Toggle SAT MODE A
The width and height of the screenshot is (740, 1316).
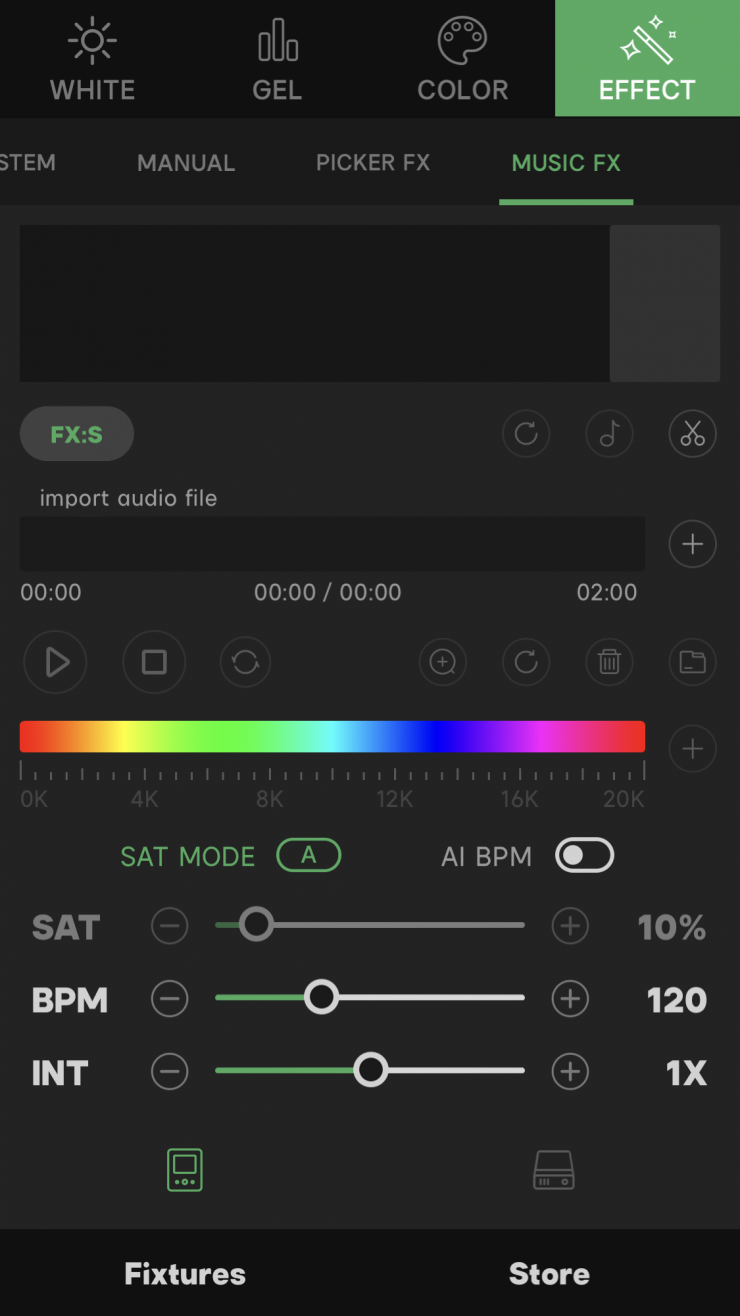pos(308,856)
